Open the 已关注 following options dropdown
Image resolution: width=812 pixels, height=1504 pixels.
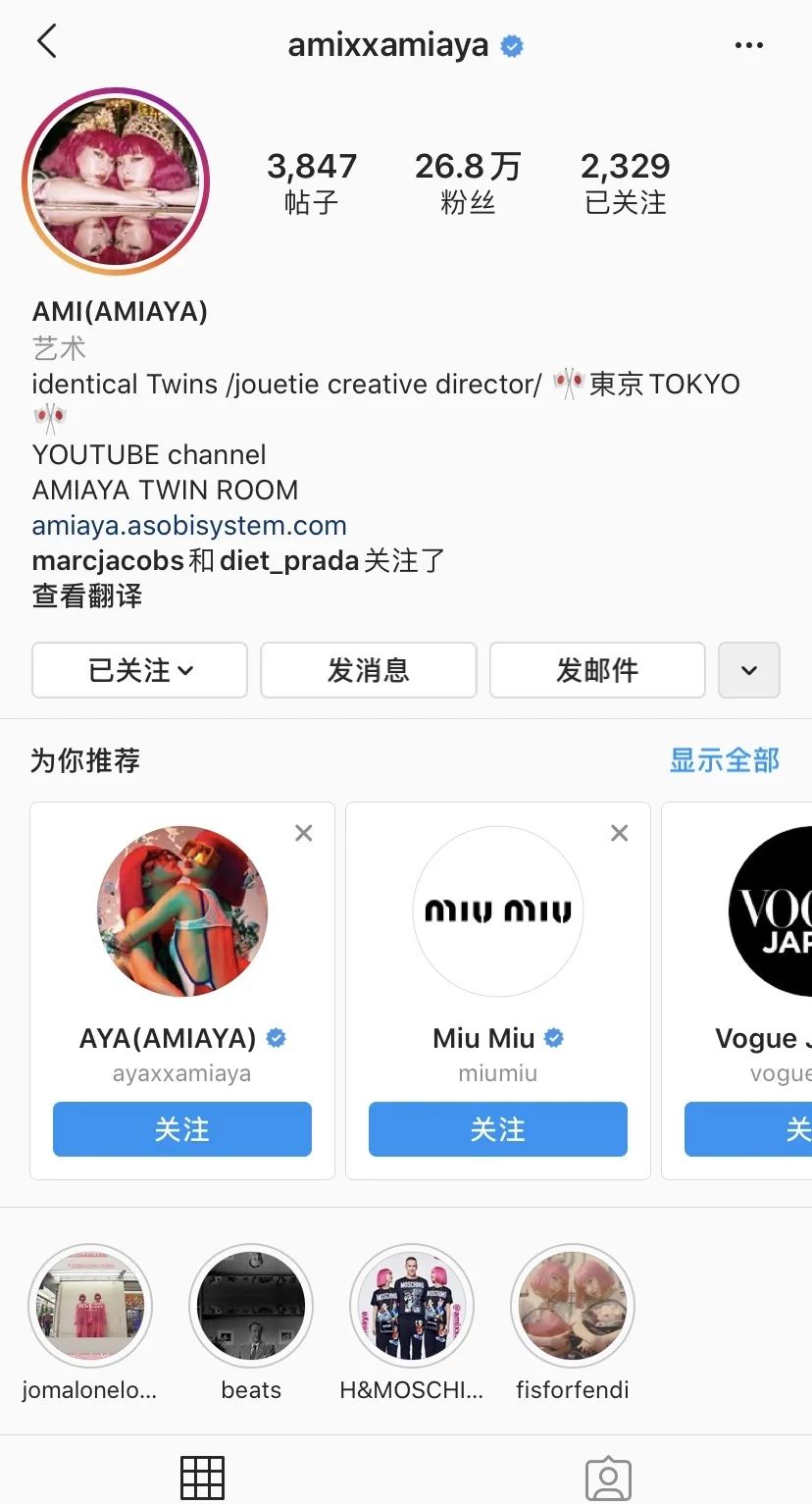(139, 670)
